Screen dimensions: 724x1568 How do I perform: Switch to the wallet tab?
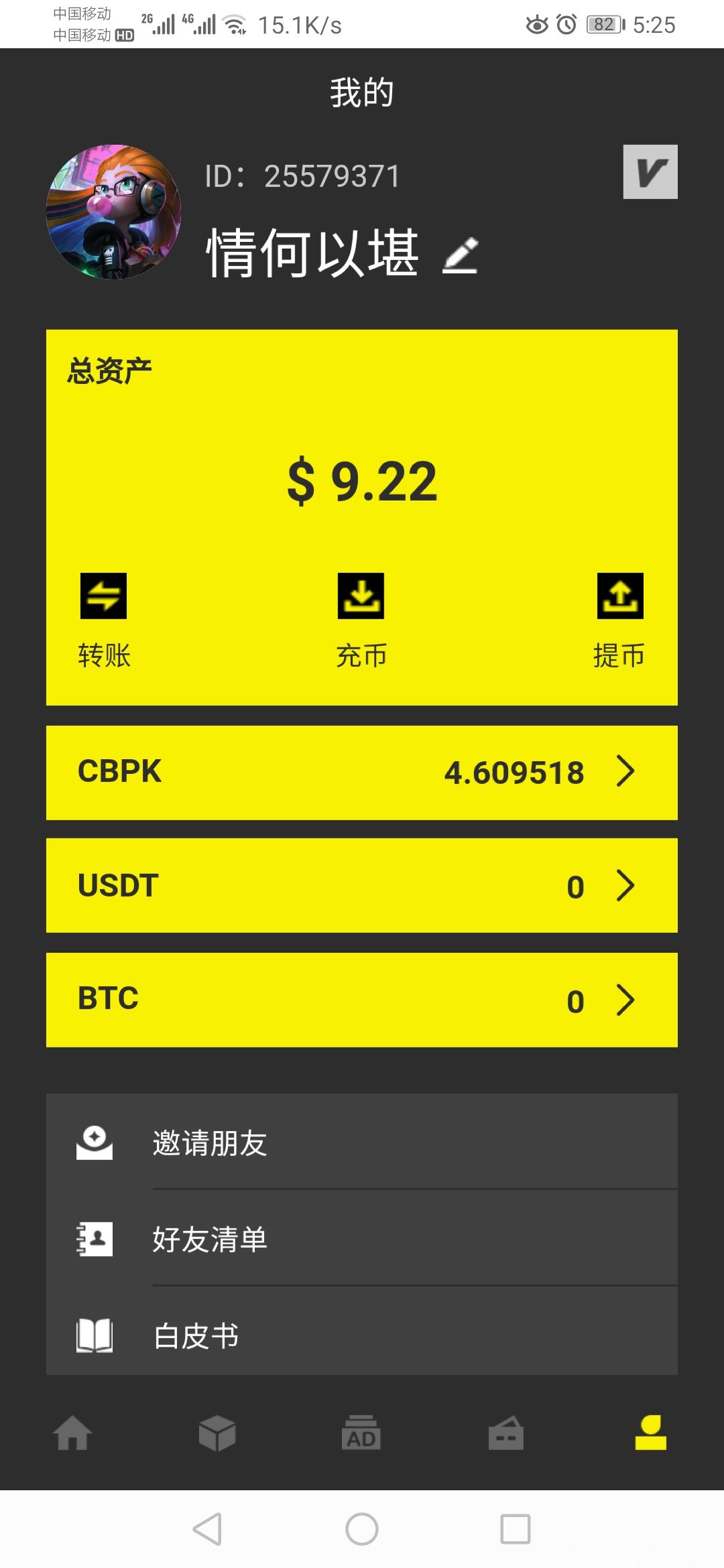[x=506, y=1433]
